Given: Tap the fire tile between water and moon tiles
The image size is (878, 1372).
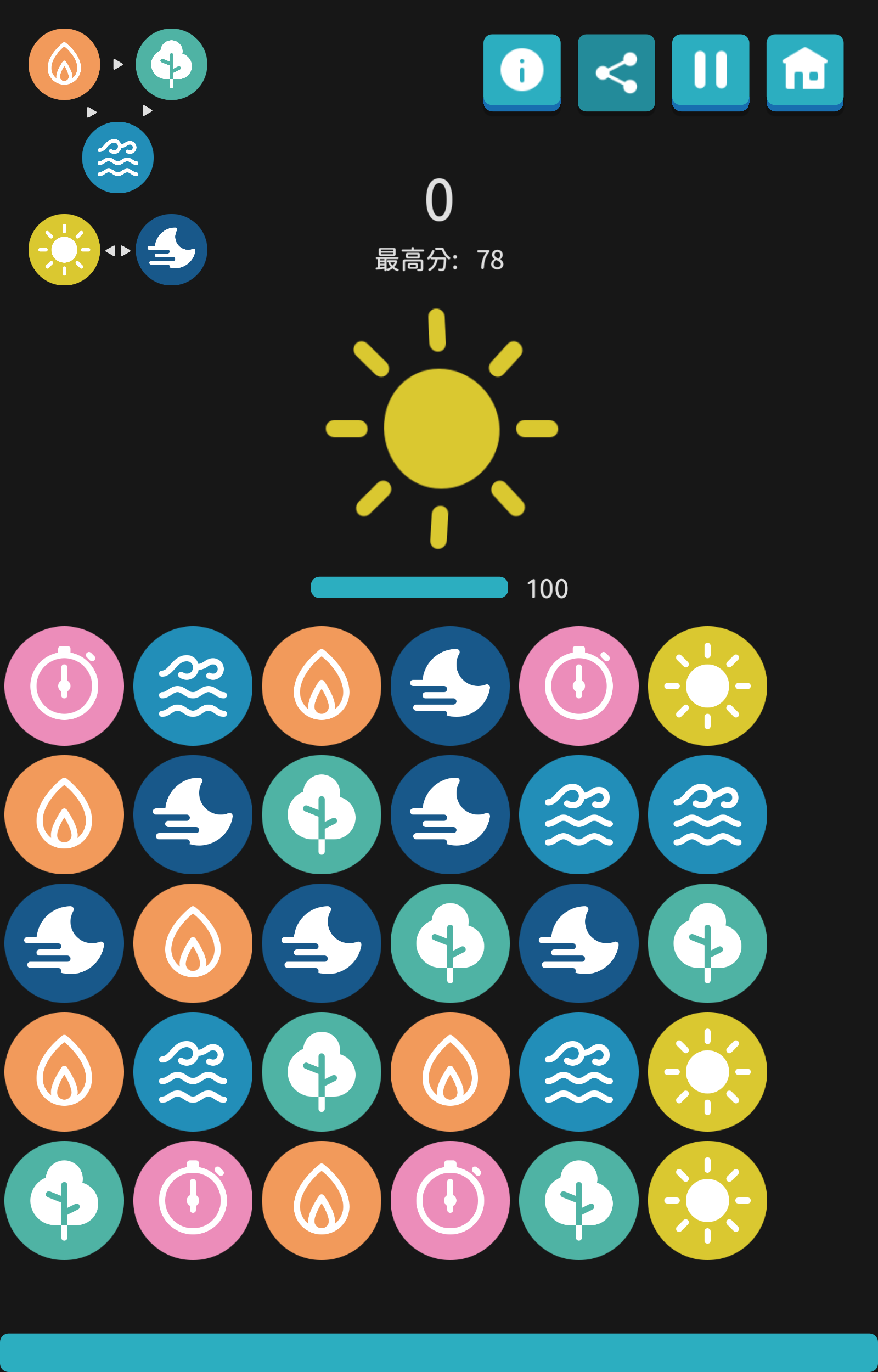Looking at the screenshot, I should (322, 685).
